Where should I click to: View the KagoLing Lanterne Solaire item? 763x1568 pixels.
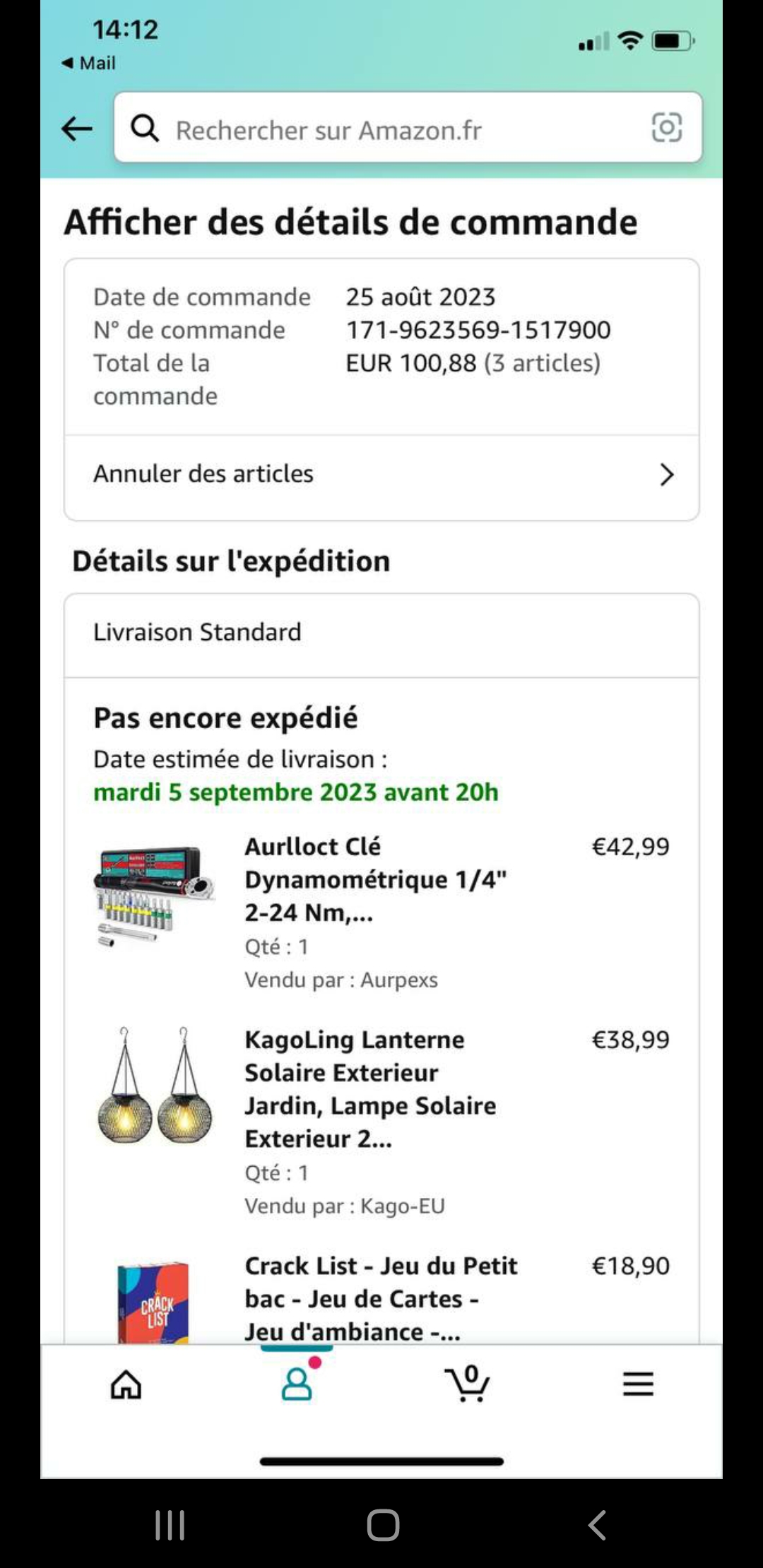point(369,1088)
